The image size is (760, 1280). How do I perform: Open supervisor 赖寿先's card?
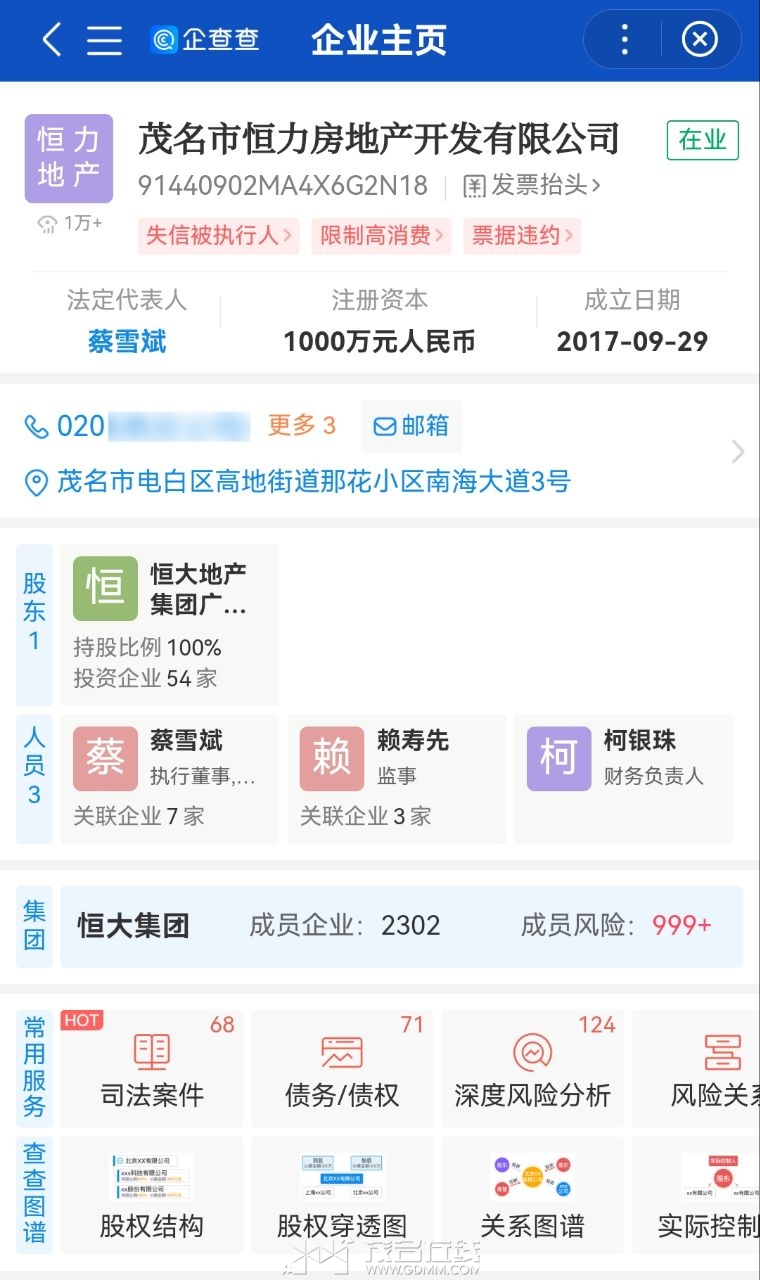pos(395,778)
